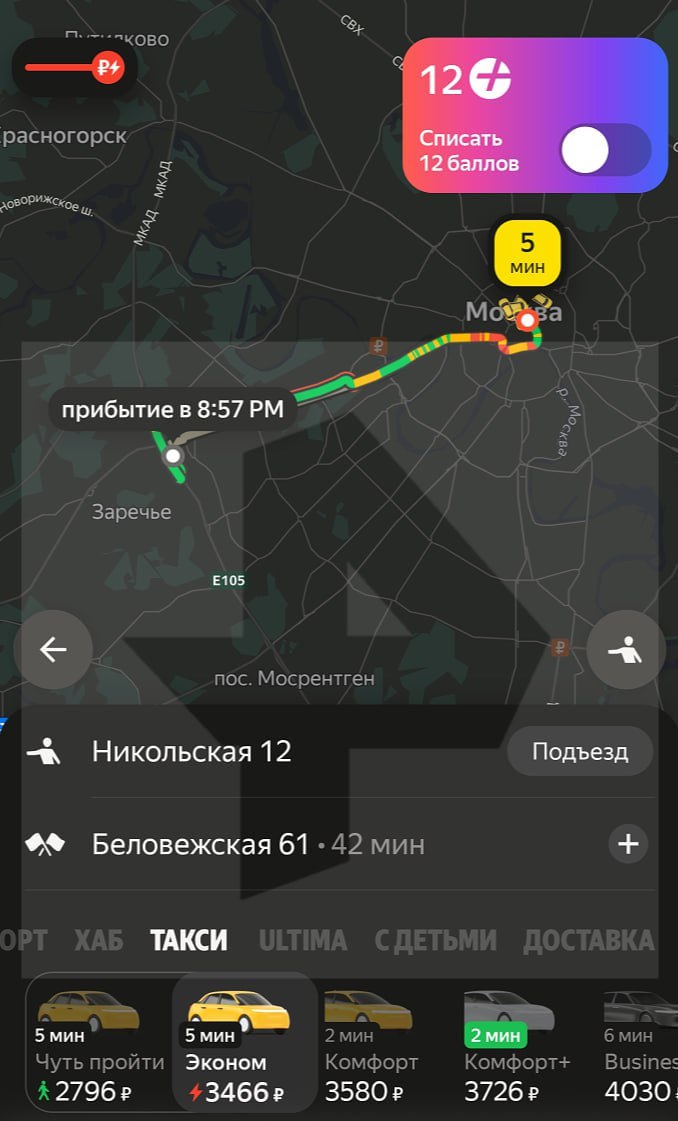Switch to ДОСТАВКА tab

tap(589, 940)
